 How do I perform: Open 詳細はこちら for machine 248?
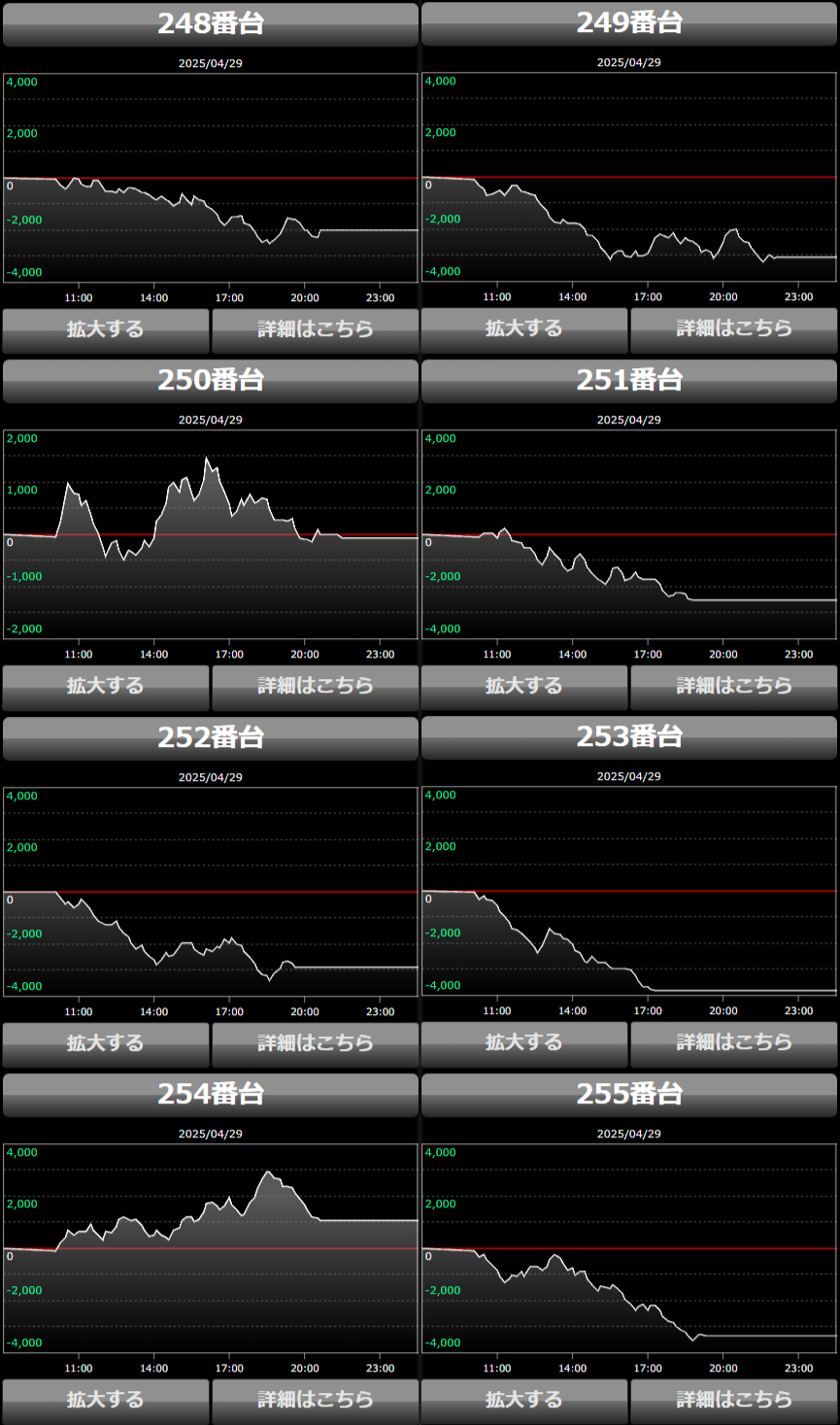315,330
